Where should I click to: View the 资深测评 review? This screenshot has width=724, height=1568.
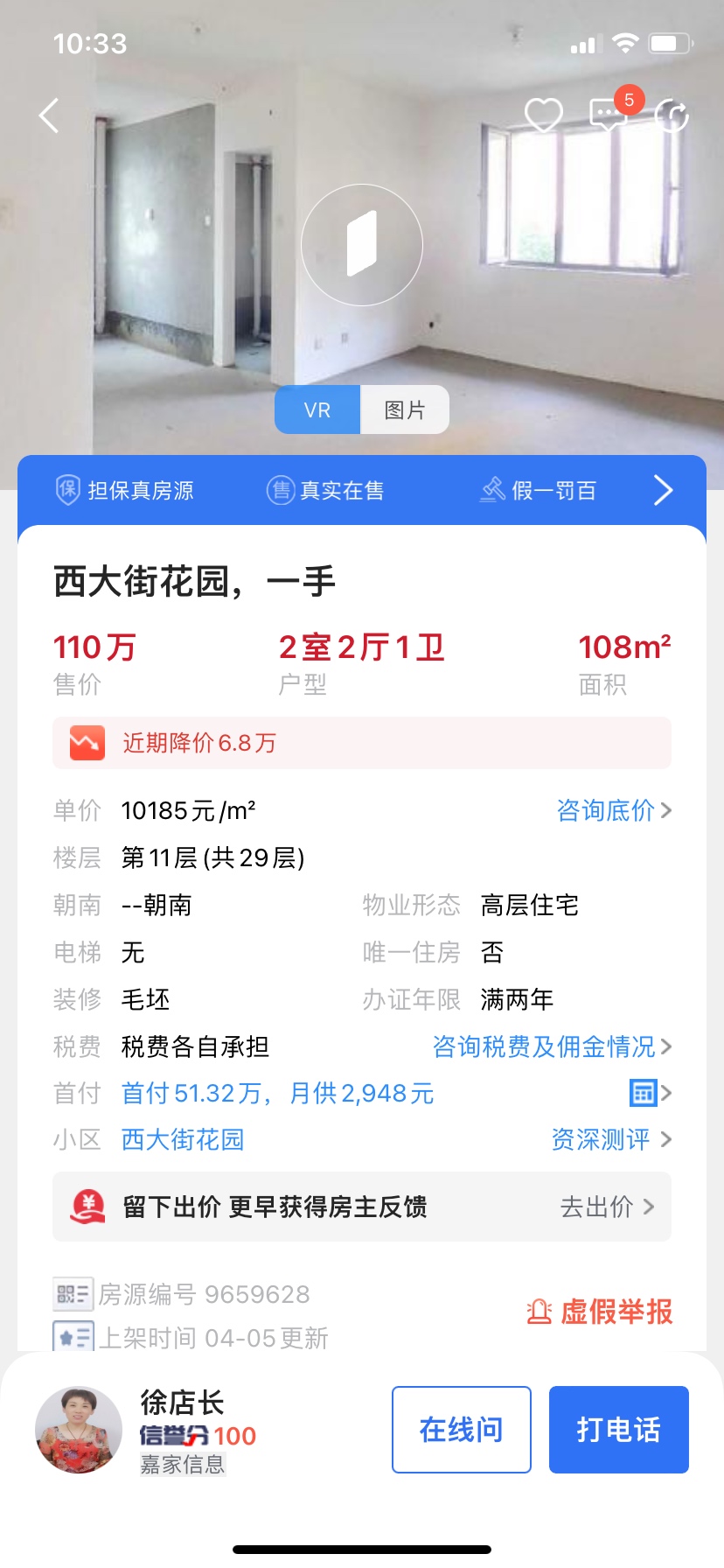pos(610,1139)
